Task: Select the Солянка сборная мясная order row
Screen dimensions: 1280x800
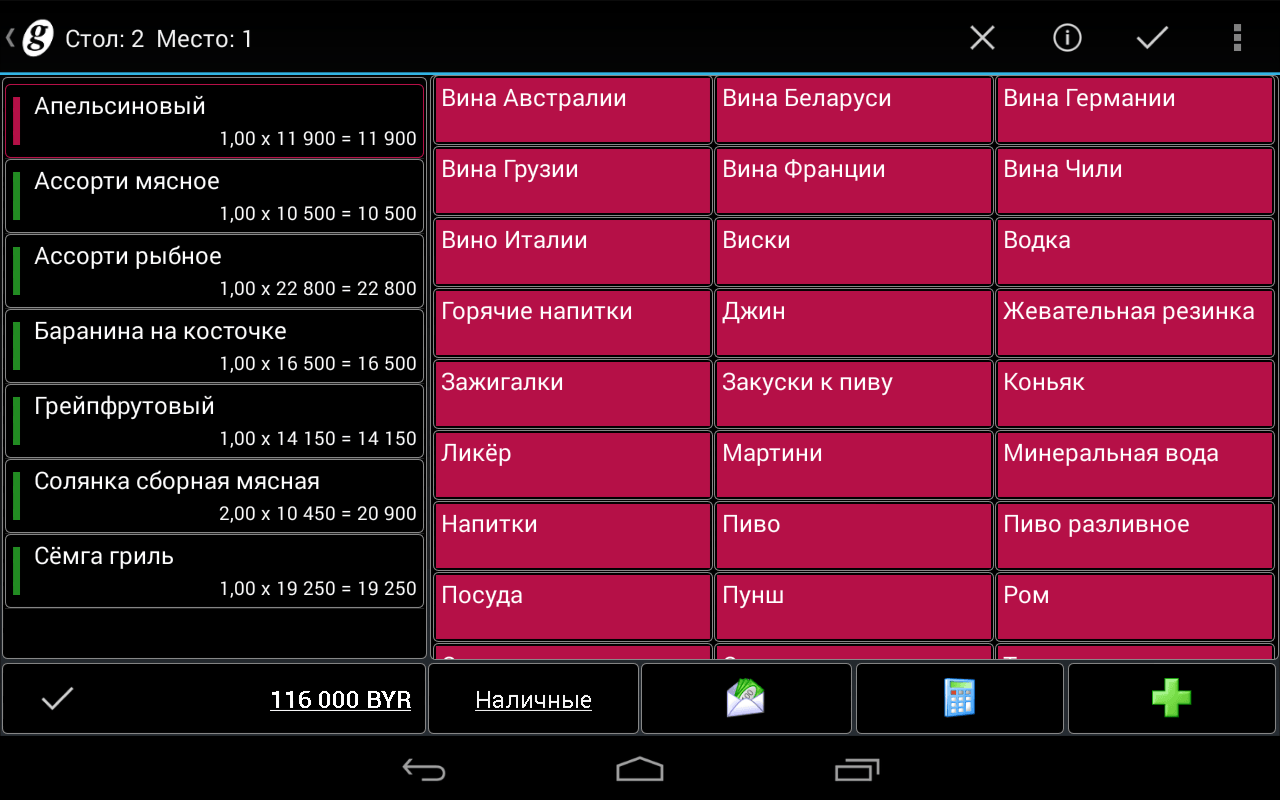Action: coord(214,496)
